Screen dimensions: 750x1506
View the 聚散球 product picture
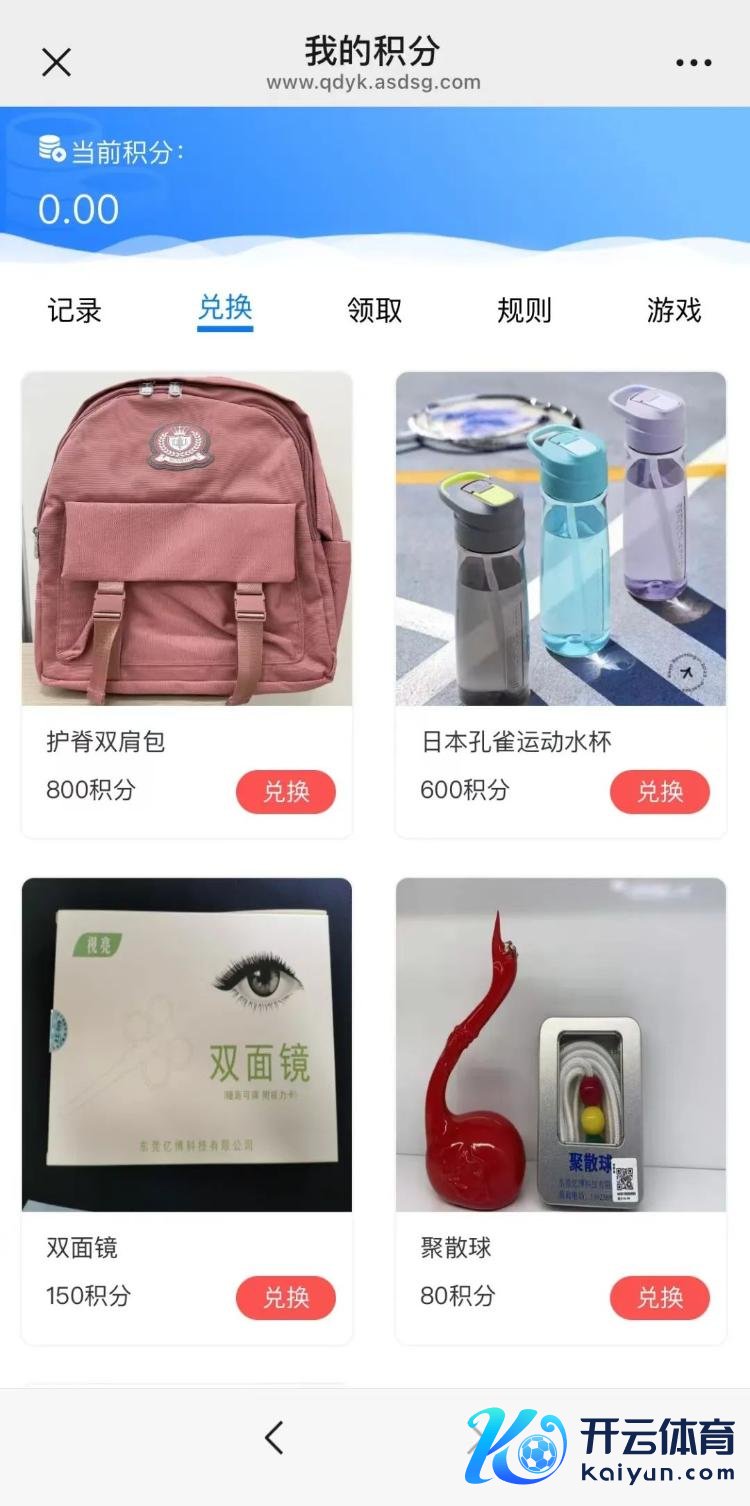(x=561, y=1045)
